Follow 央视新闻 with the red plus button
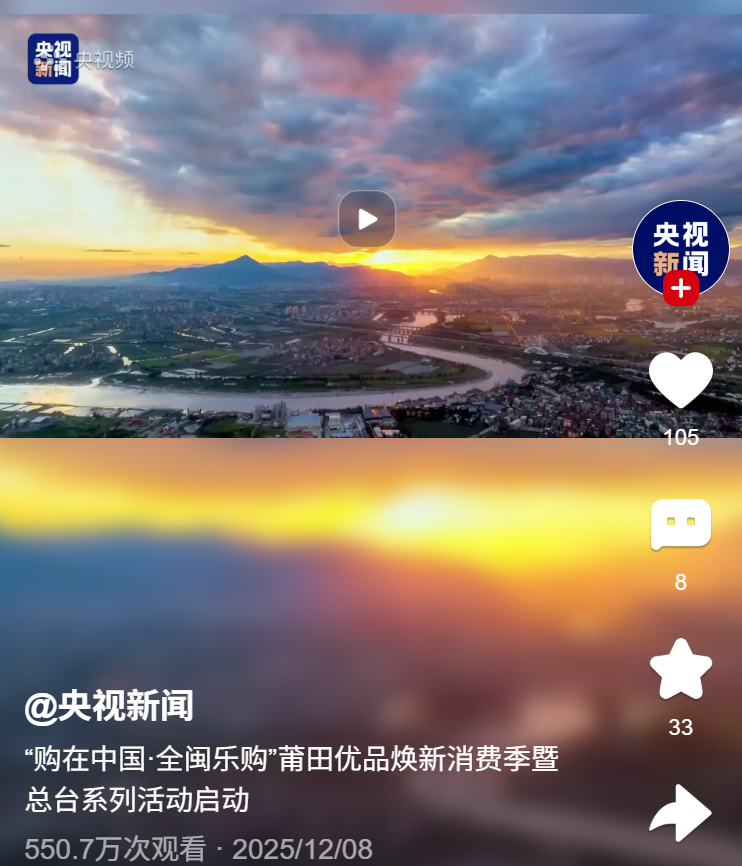The height and width of the screenshot is (866, 742). [x=683, y=289]
